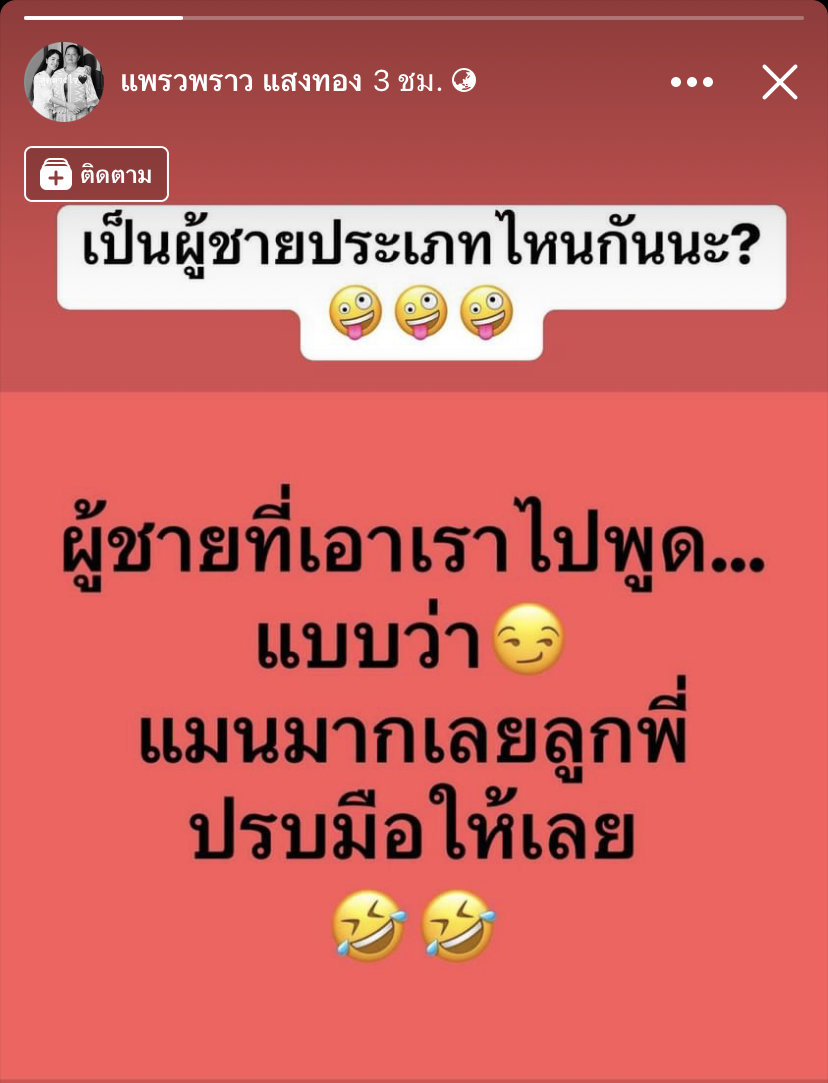Open the three-dot options menu

pyautogui.click(x=692, y=82)
